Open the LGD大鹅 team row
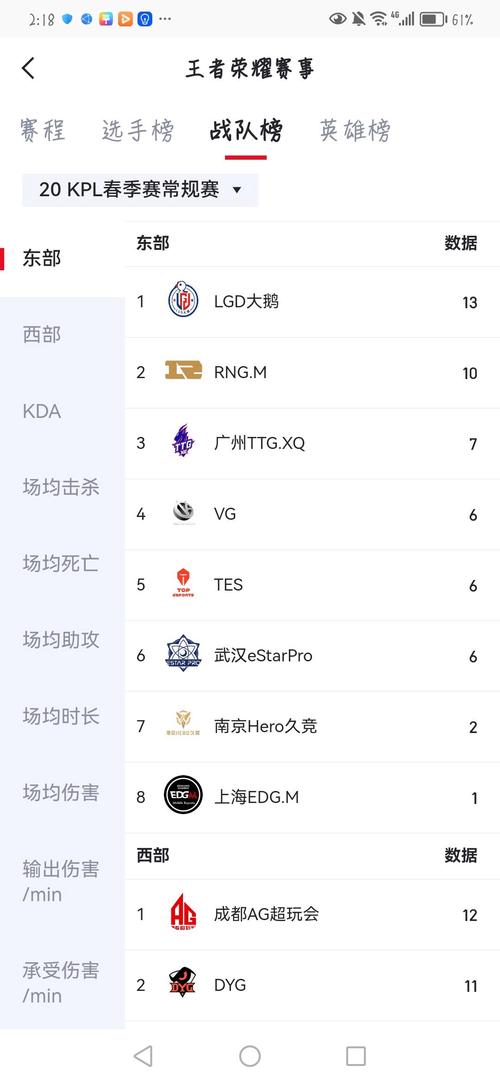 point(312,302)
